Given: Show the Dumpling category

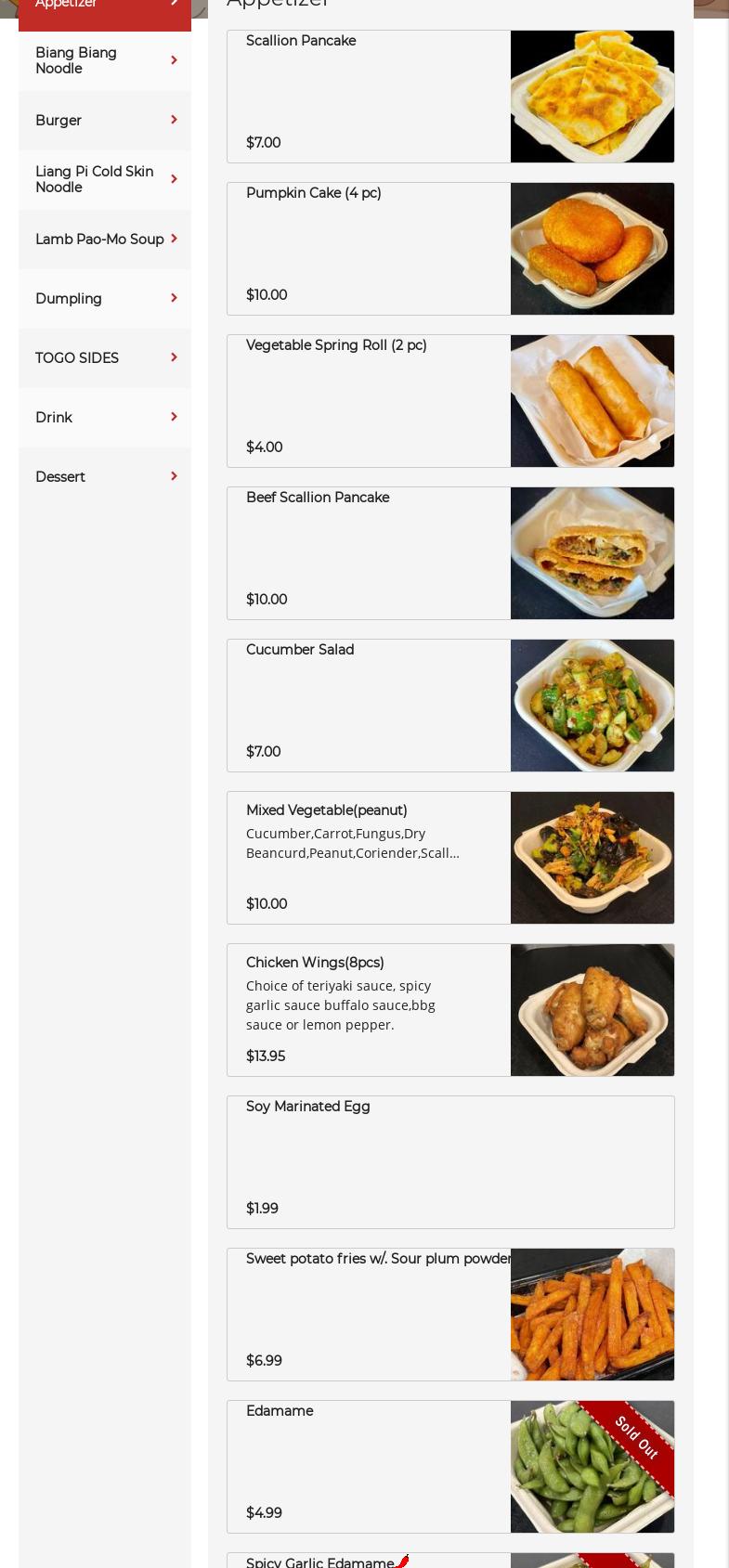Looking at the screenshot, I should click(x=104, y=299).
